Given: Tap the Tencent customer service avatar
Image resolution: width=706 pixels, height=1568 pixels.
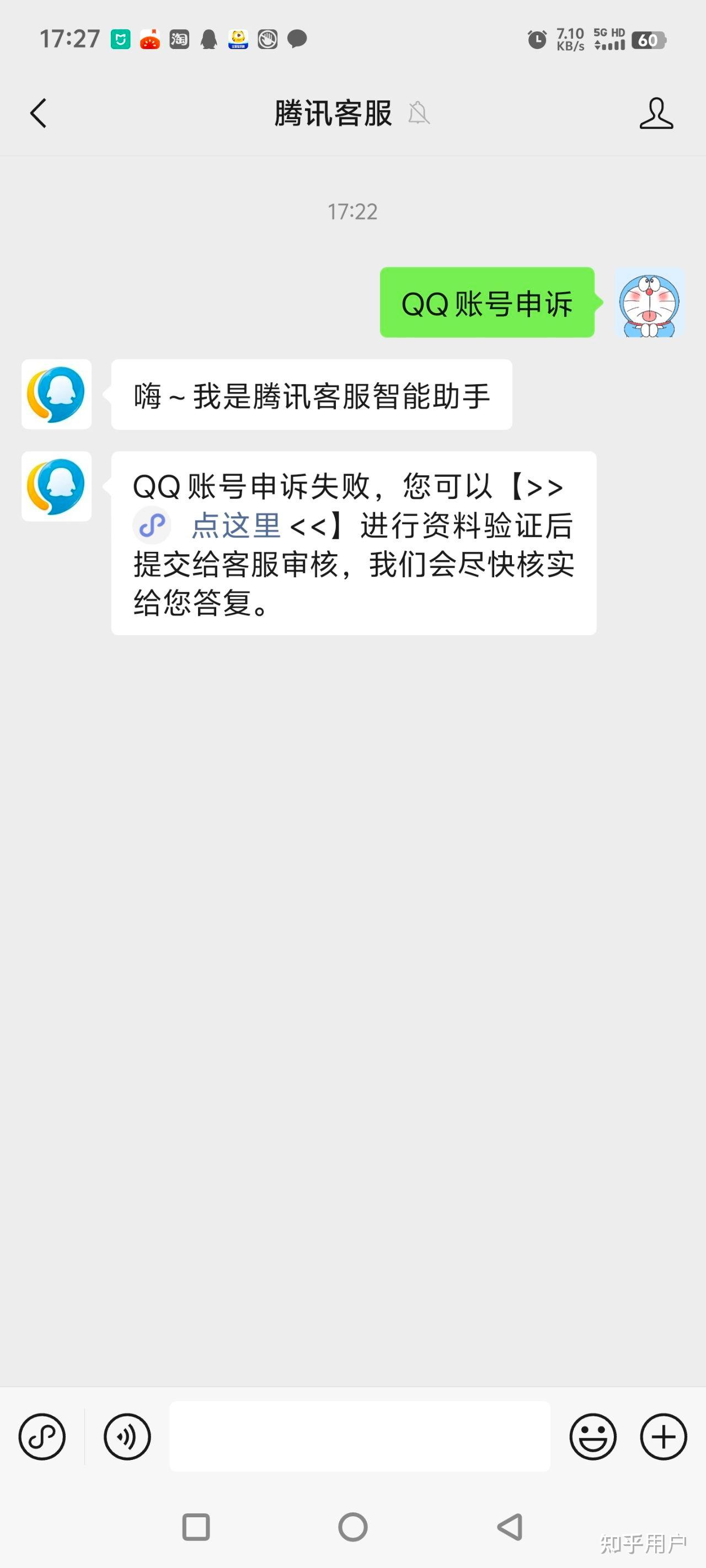Looking at the screenshot, I should pos(56,394).
